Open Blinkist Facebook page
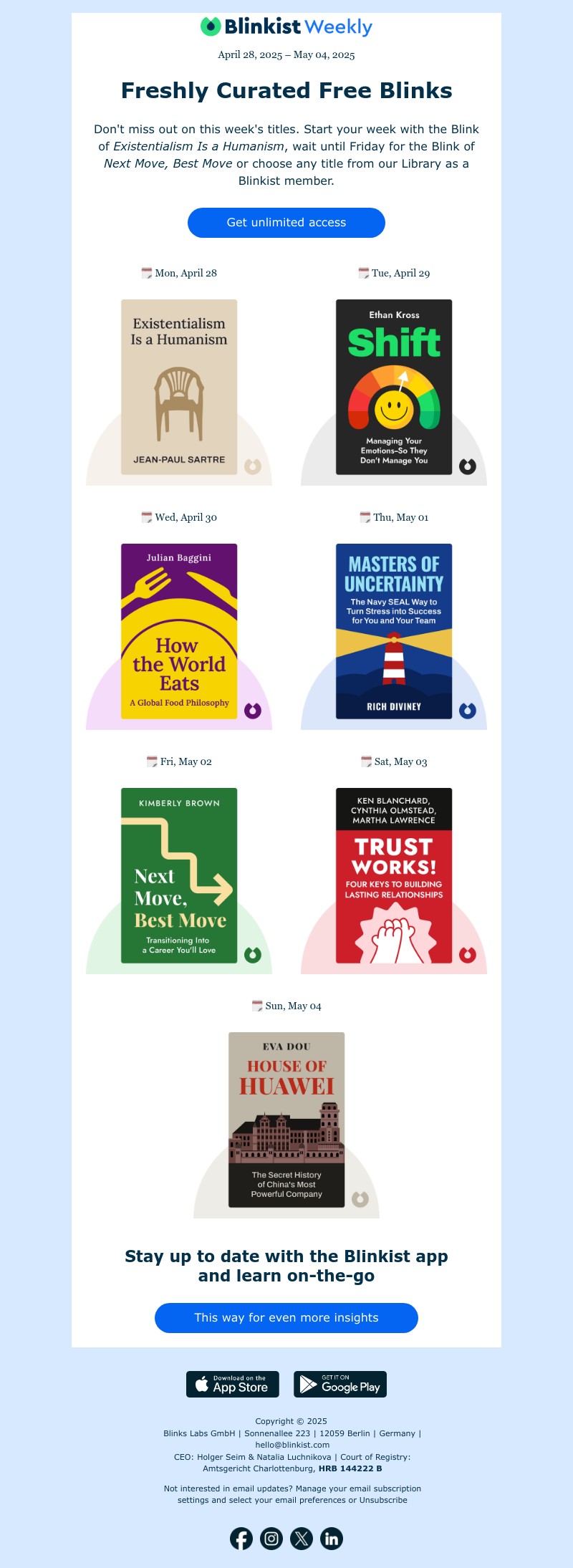The width and height of the screenshot is (573, 1568). (241, 1538)
